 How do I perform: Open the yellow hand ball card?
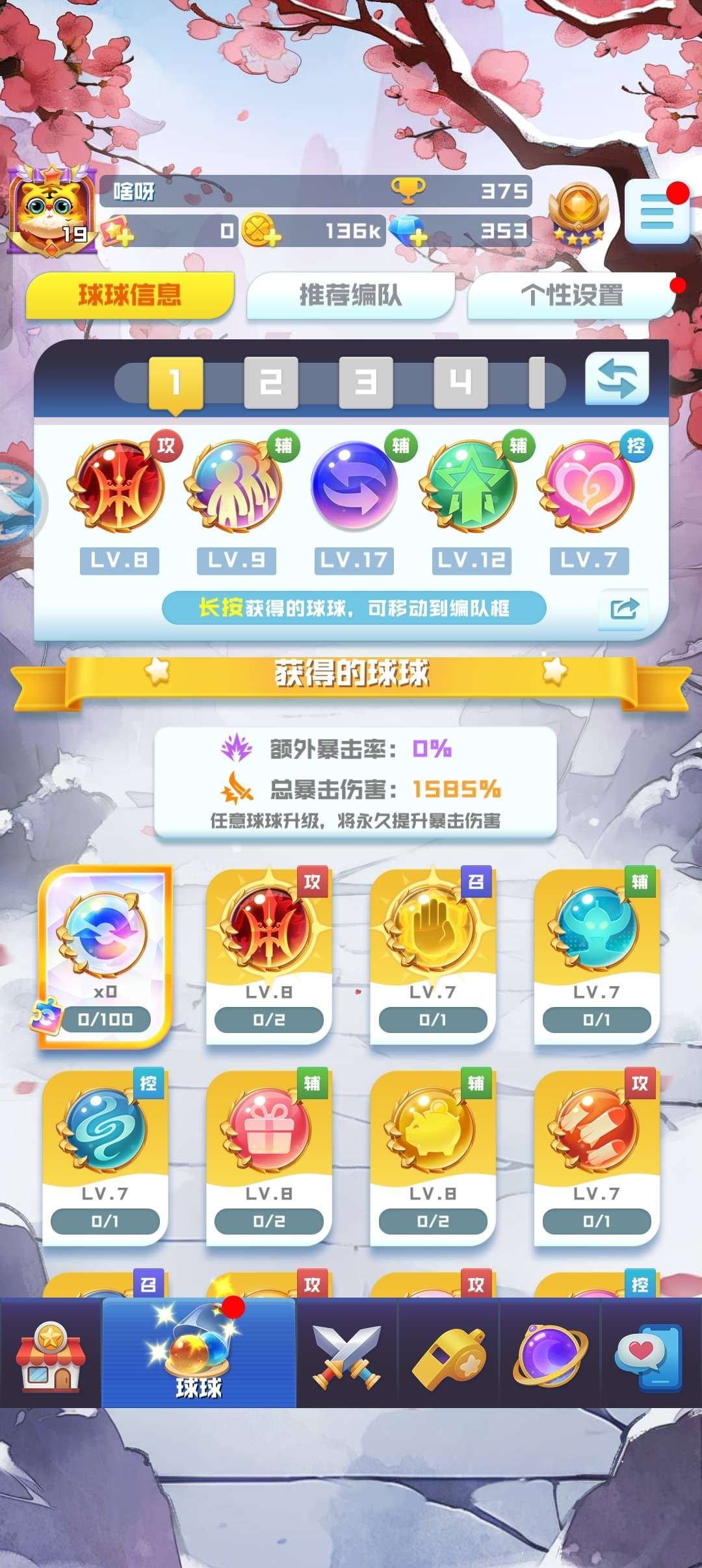432,957
